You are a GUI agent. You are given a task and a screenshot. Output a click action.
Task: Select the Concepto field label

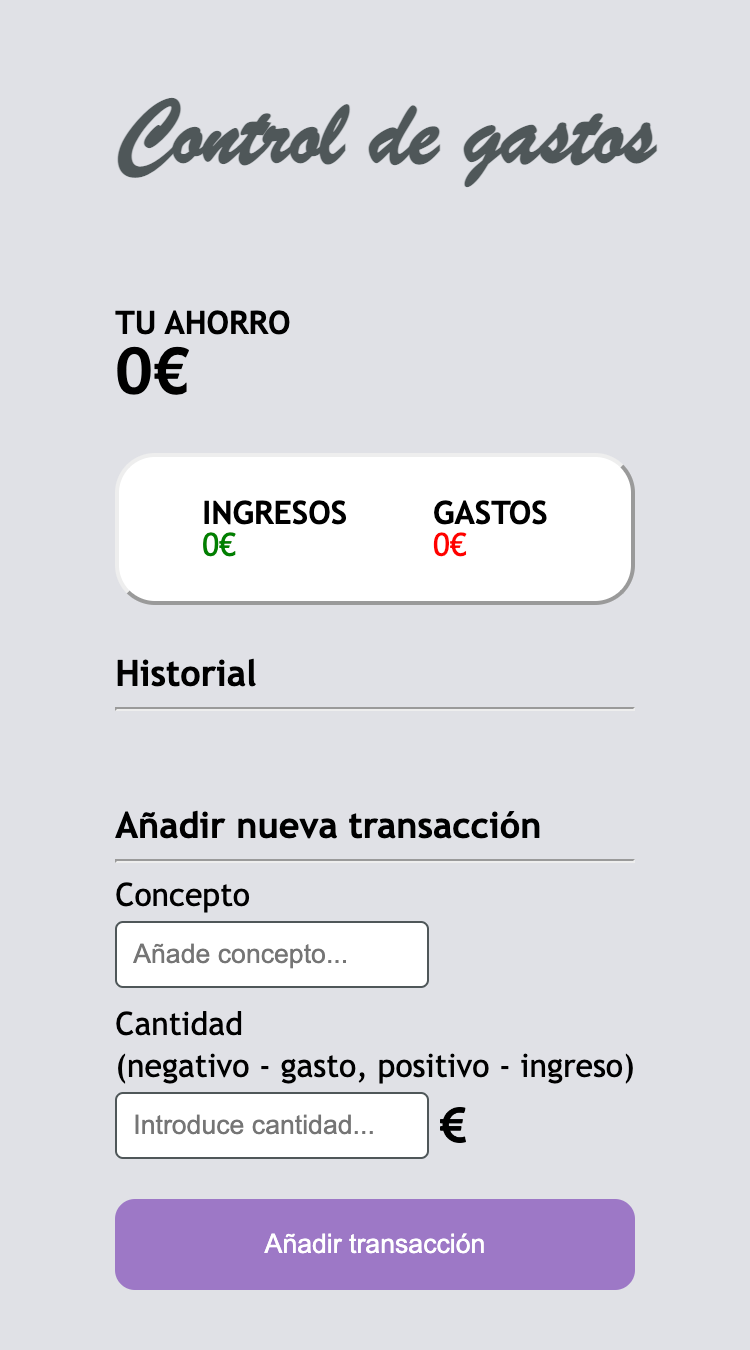pos(183,895)
